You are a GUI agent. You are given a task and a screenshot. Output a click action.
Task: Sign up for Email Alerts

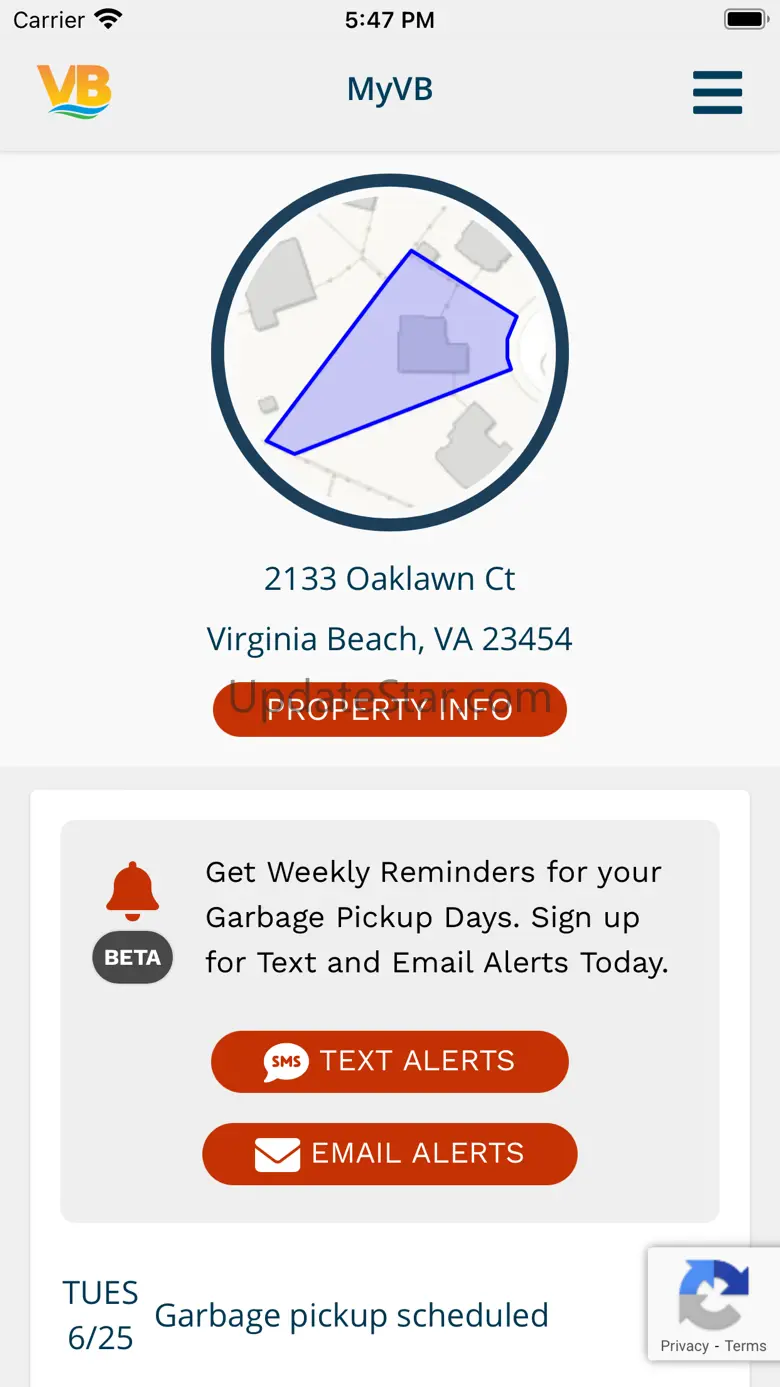coord(390,1154)
